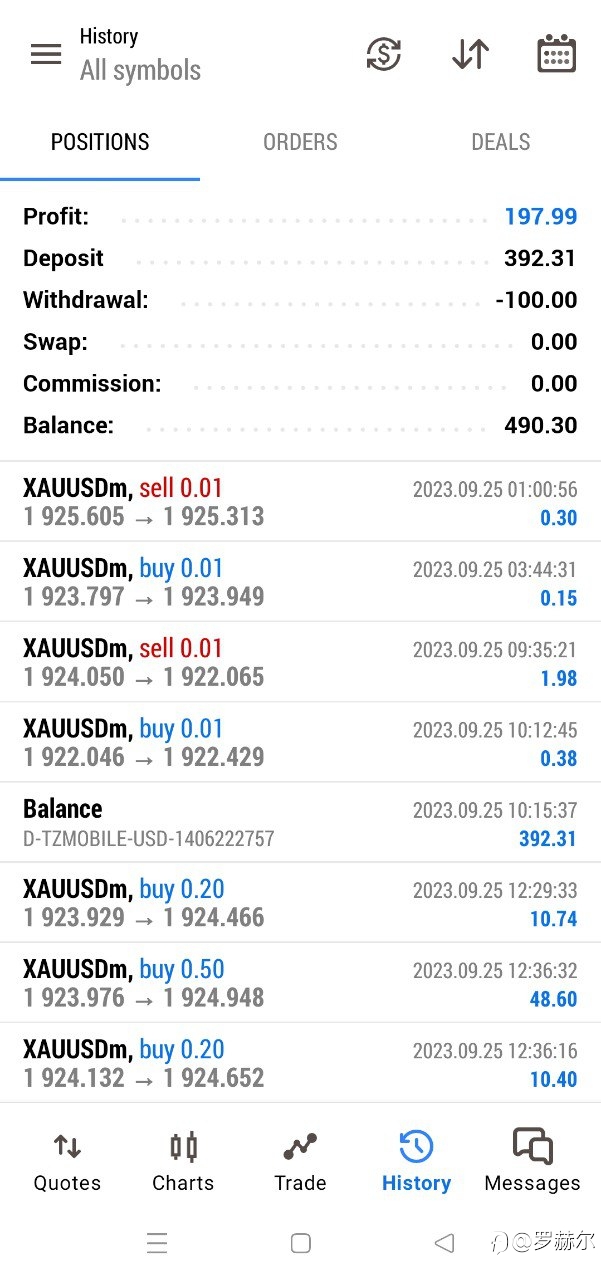Open the sort arrows option

point(470,54)
